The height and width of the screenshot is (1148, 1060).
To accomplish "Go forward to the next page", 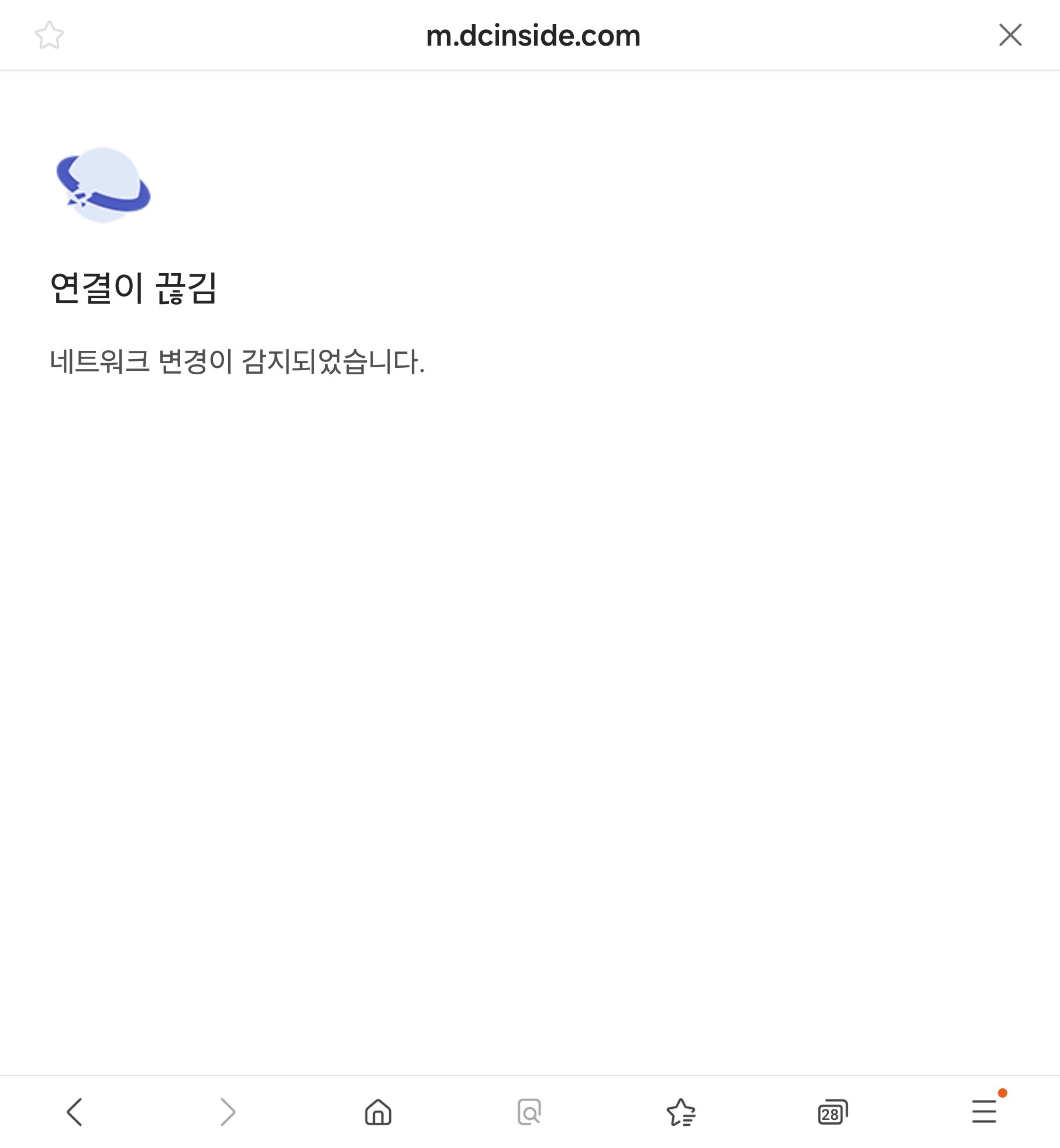I will click(228, 1112).
